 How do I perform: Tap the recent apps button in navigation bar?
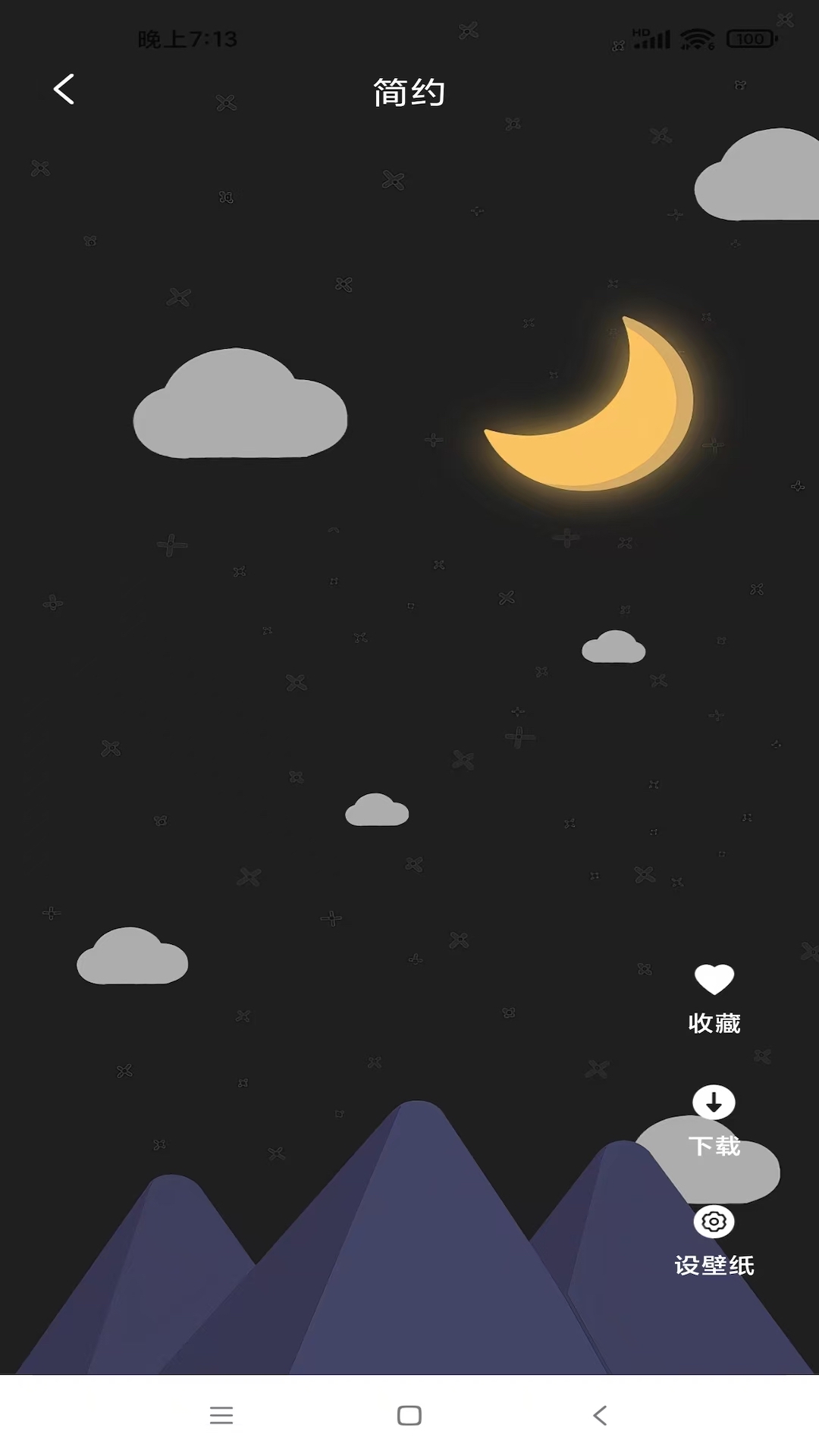pos(221,1416)
